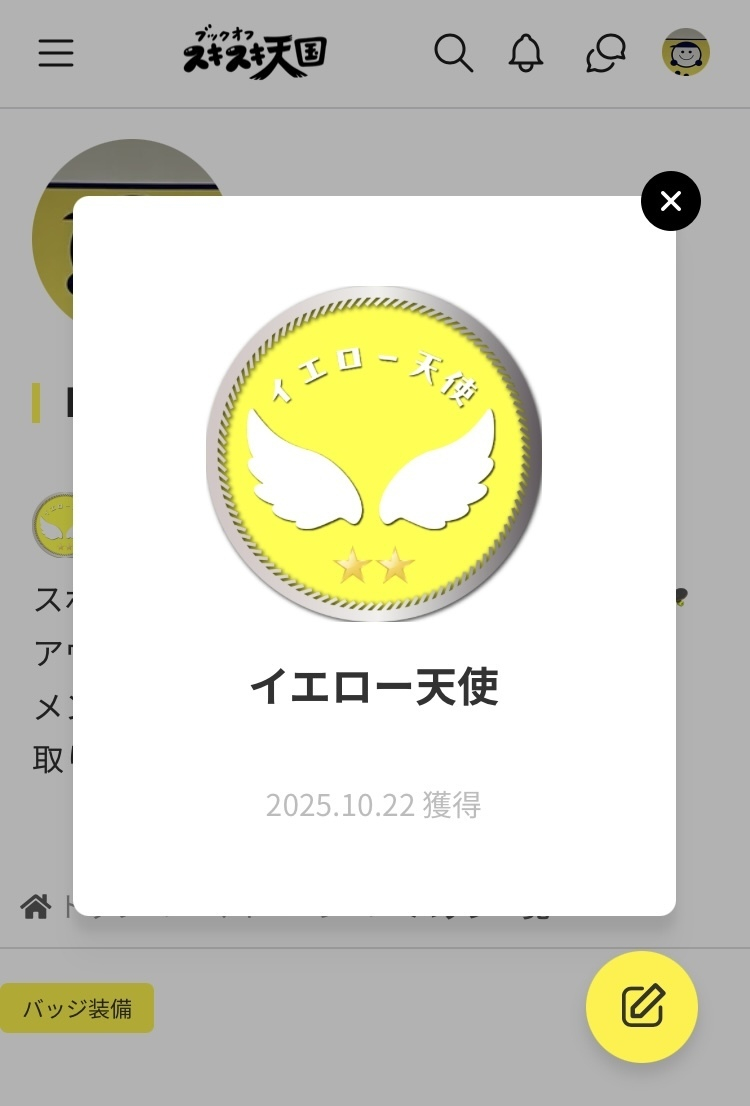Open my profile avatar
The width and height of the screenshot is (750, 1106).
[685, 53]
